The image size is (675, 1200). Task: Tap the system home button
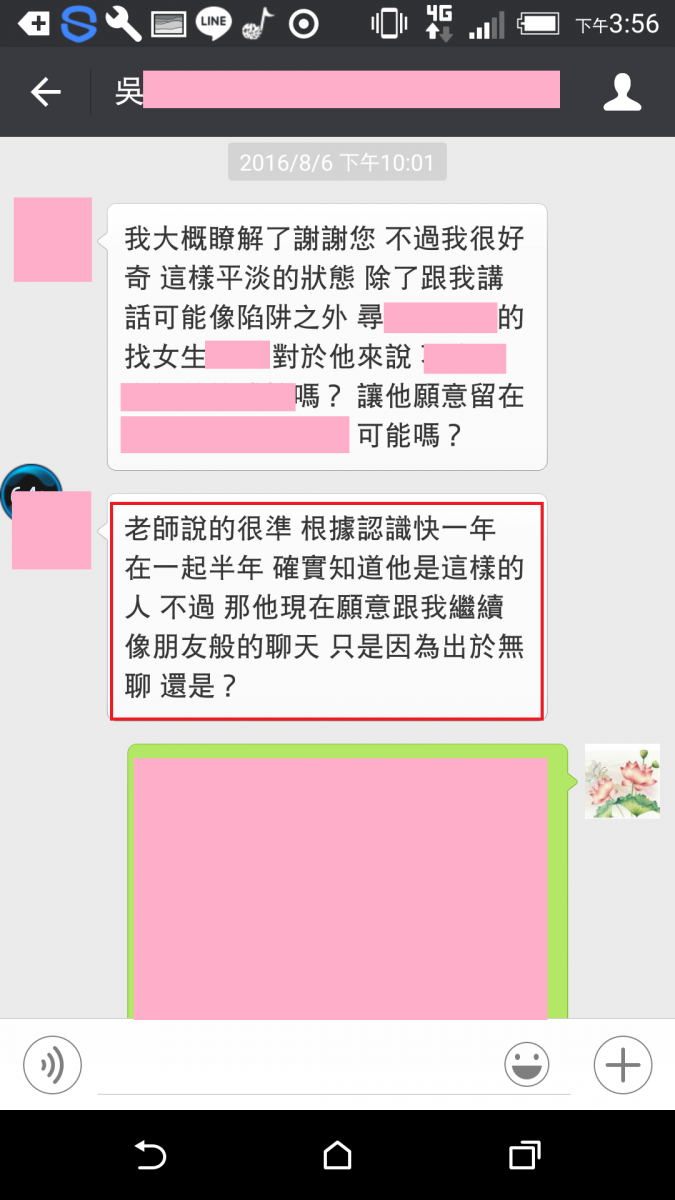pos(338,1155)
